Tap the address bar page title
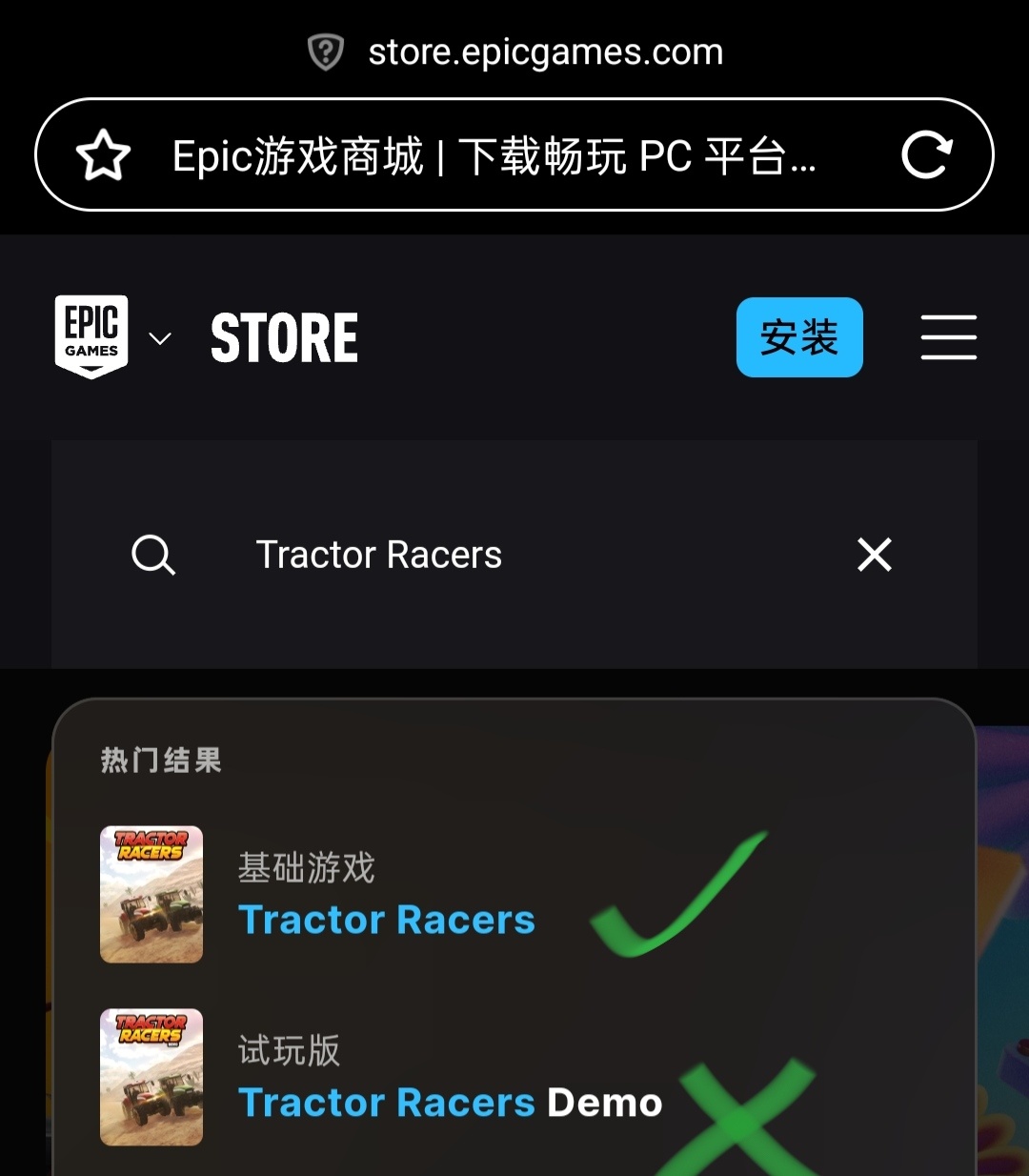This screenshot has height=1176, width=1029. pyautogui.click(x=494, y=156)
